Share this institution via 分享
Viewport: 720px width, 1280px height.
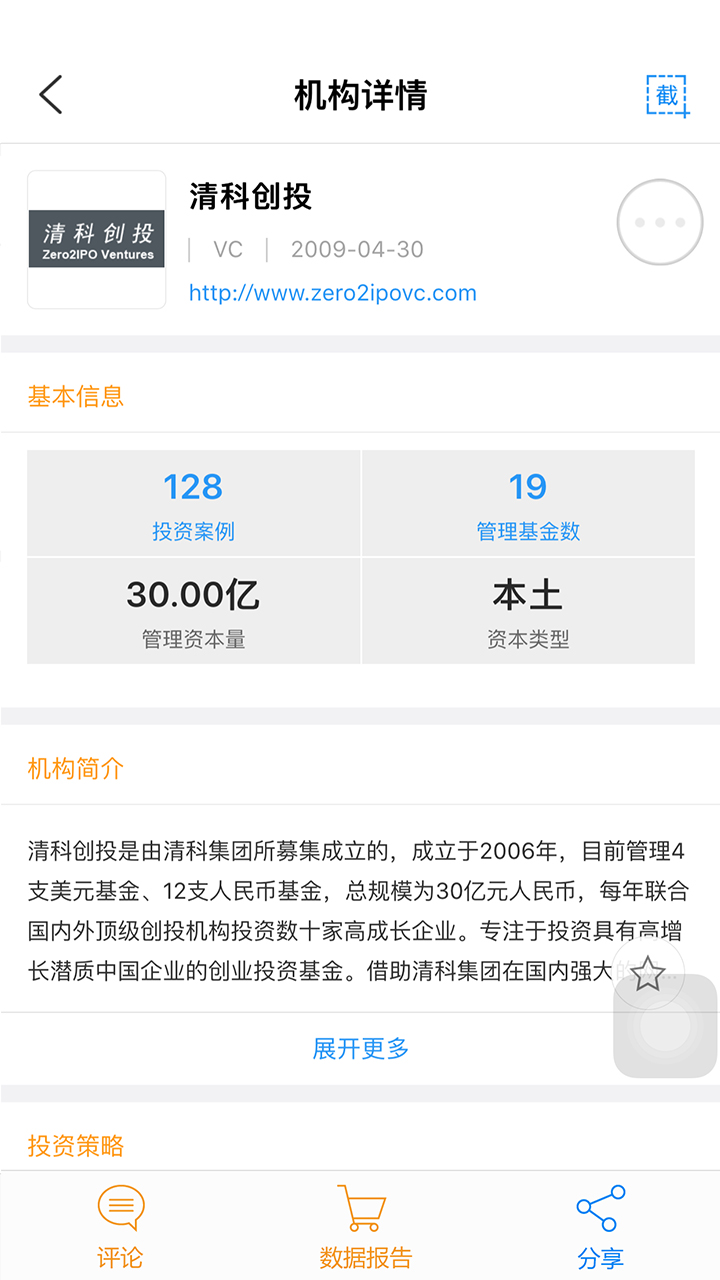[600, 1225]
